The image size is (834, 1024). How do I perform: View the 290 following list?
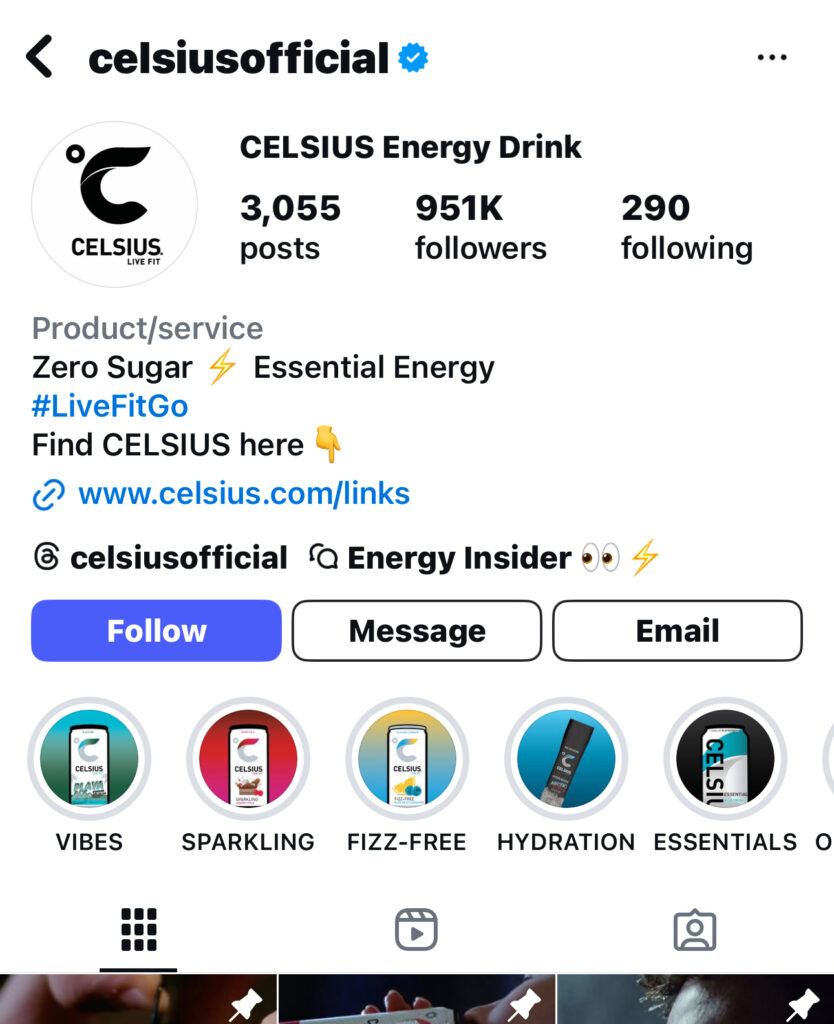[x=686, y=227]
